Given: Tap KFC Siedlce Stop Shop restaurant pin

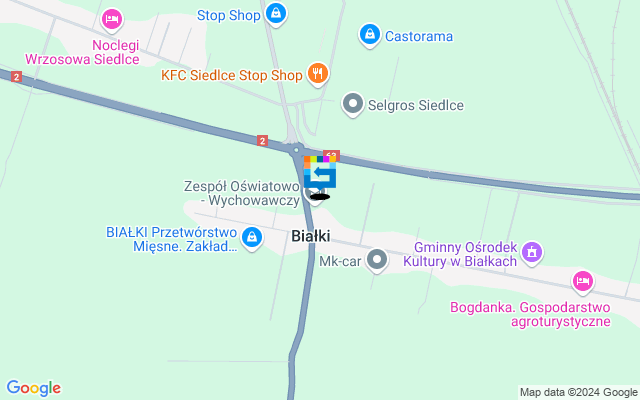Looking at the screenshot, I should pos(318,73).
